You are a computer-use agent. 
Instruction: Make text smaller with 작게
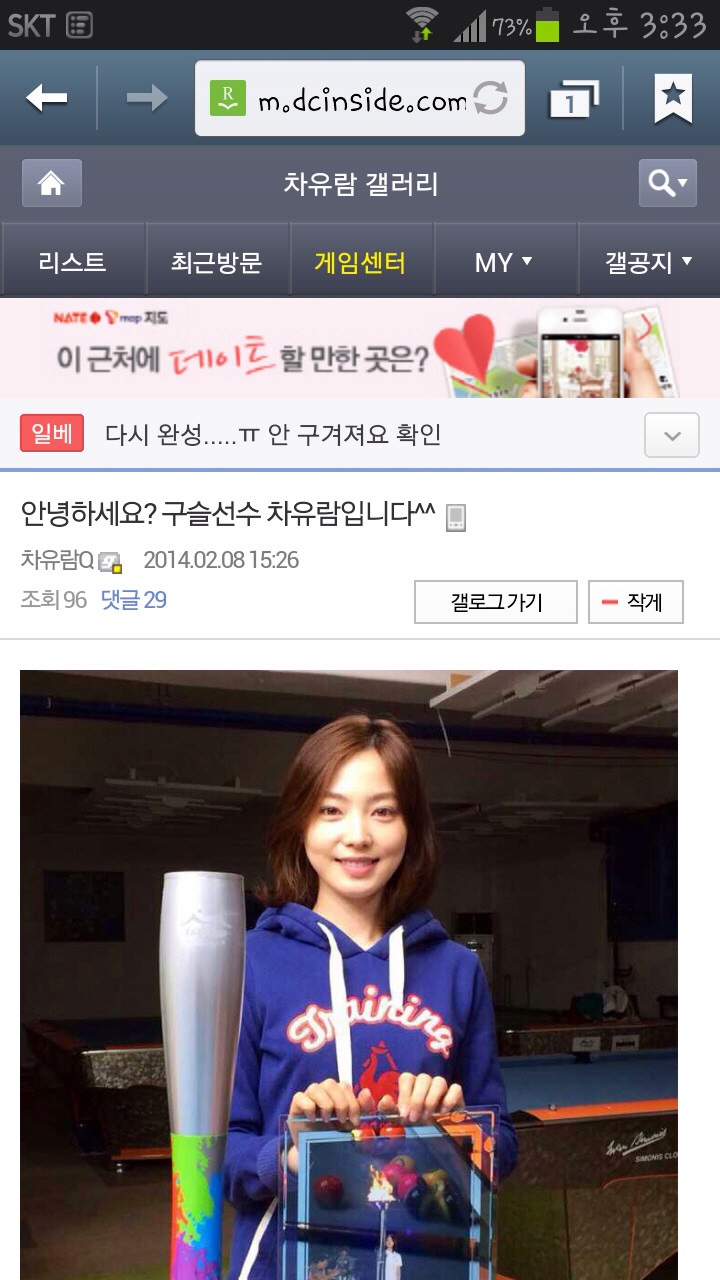[635, 602]
